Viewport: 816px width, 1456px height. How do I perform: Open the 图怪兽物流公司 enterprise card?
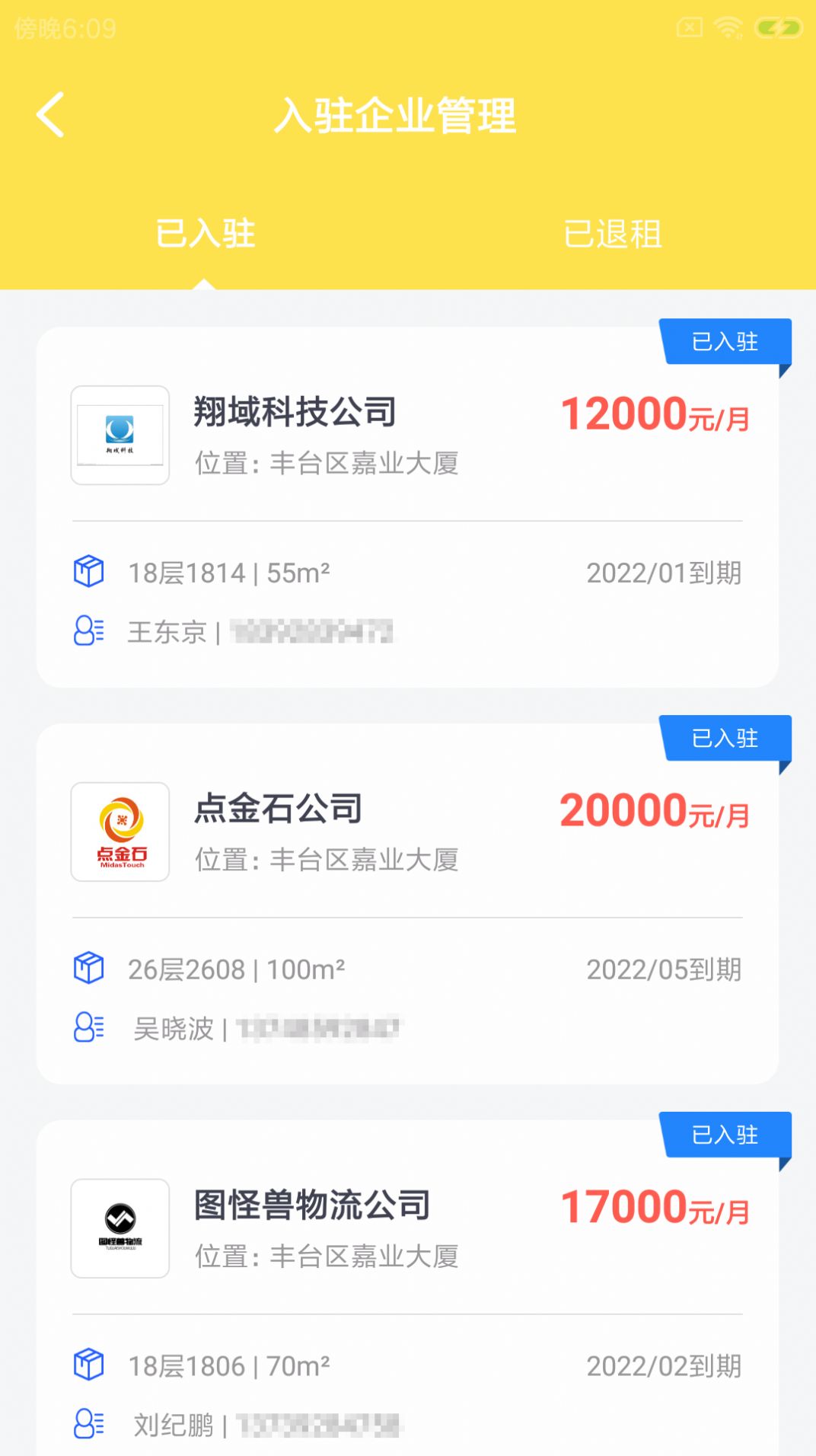(407, 1288)
